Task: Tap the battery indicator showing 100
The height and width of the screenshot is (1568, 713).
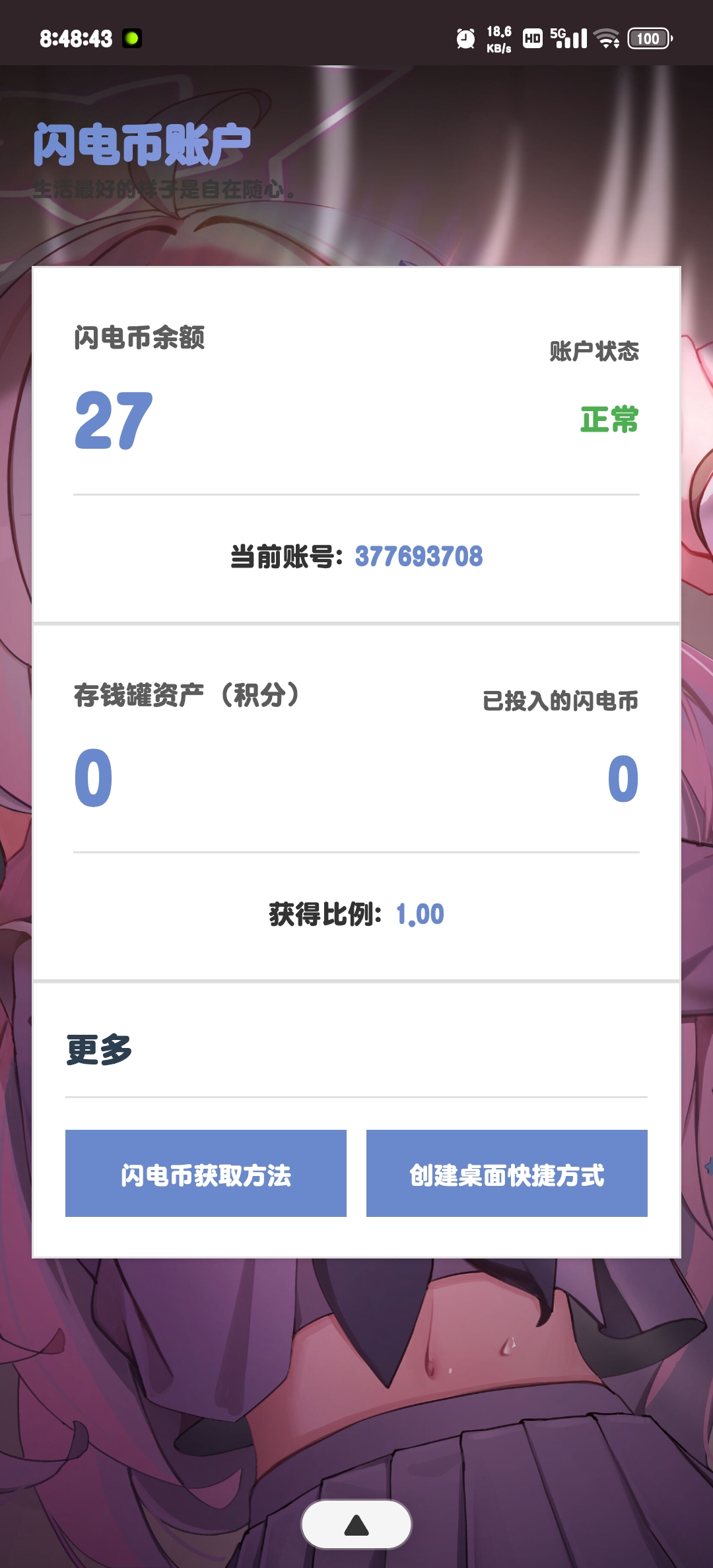Action: click(x=649, y=38)
